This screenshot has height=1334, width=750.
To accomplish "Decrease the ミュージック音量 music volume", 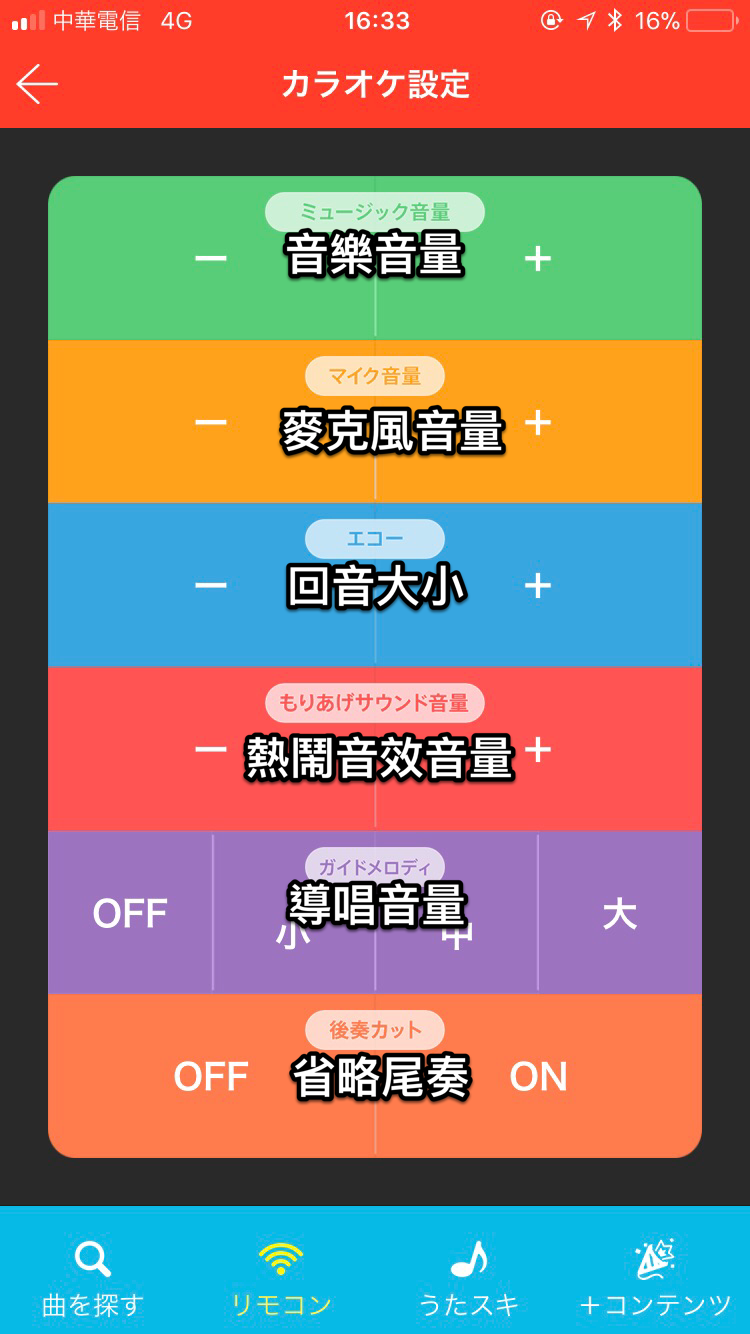I will [211, 258].
